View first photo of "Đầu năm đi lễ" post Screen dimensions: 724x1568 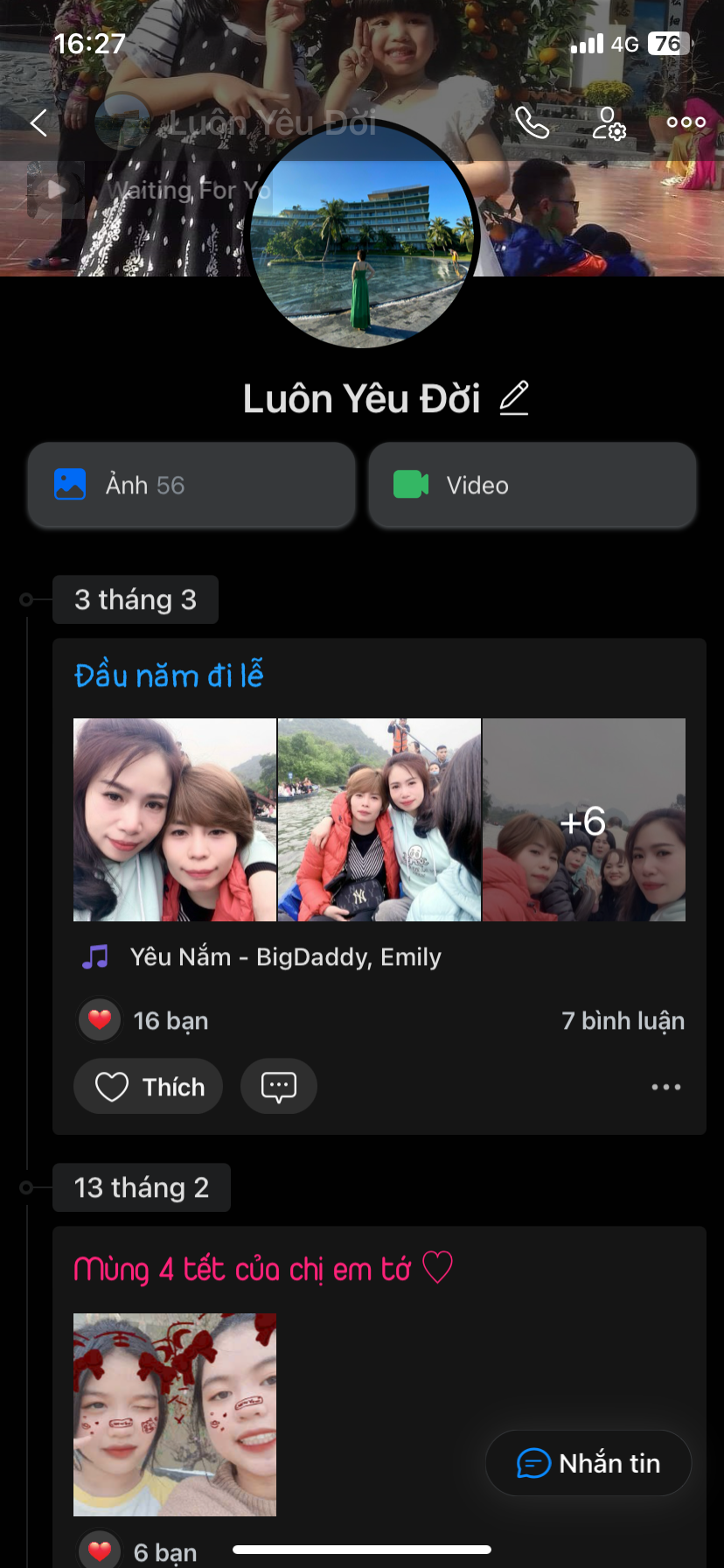point(175,820)
